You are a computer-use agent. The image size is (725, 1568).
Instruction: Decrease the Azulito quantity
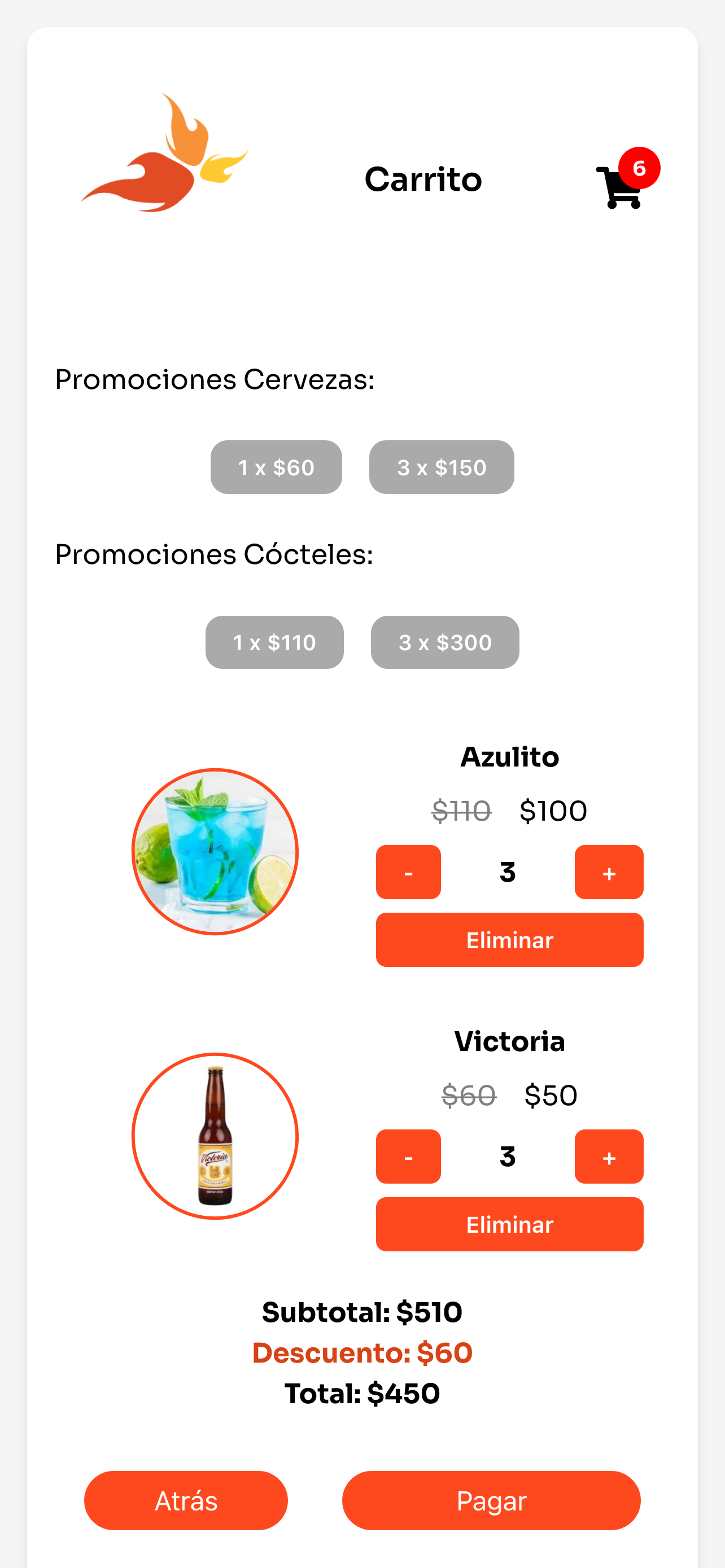point(408,872)
